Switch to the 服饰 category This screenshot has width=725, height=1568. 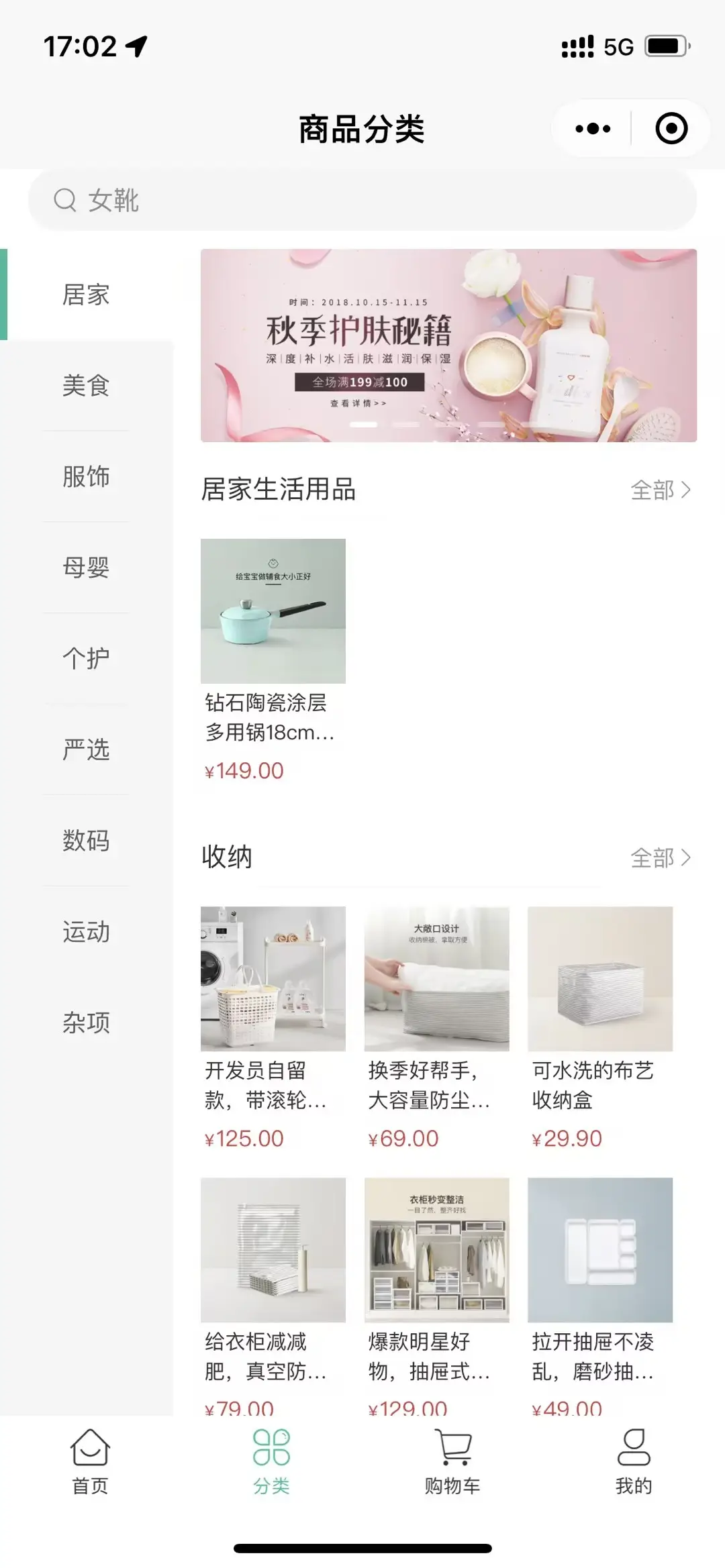point(86,476)
